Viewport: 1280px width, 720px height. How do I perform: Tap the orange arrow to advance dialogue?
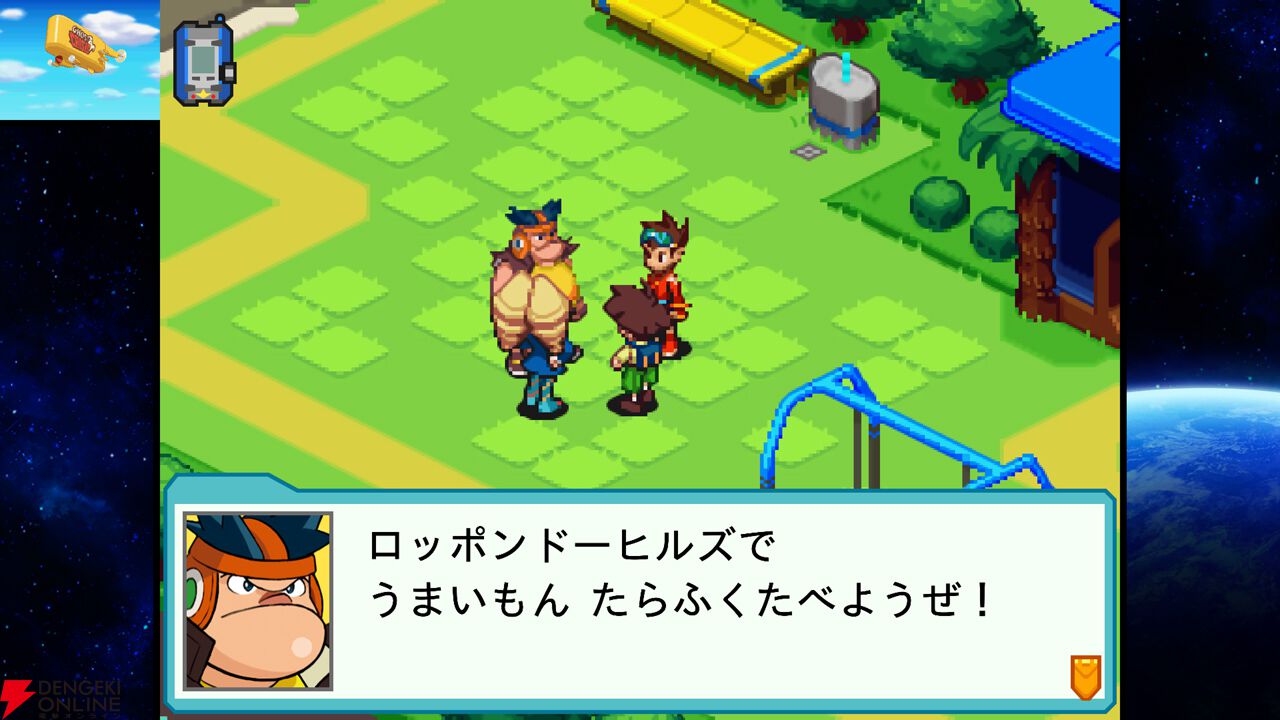1085,677
